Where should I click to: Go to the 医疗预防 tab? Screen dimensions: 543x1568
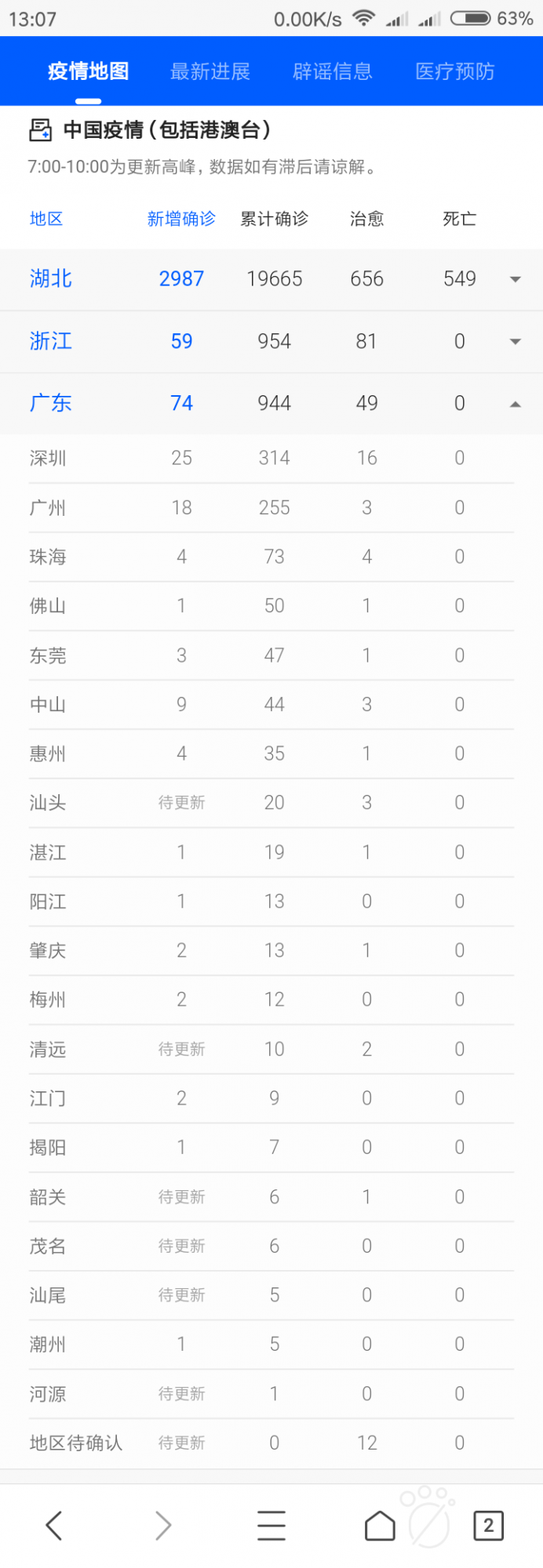(454, 72)
